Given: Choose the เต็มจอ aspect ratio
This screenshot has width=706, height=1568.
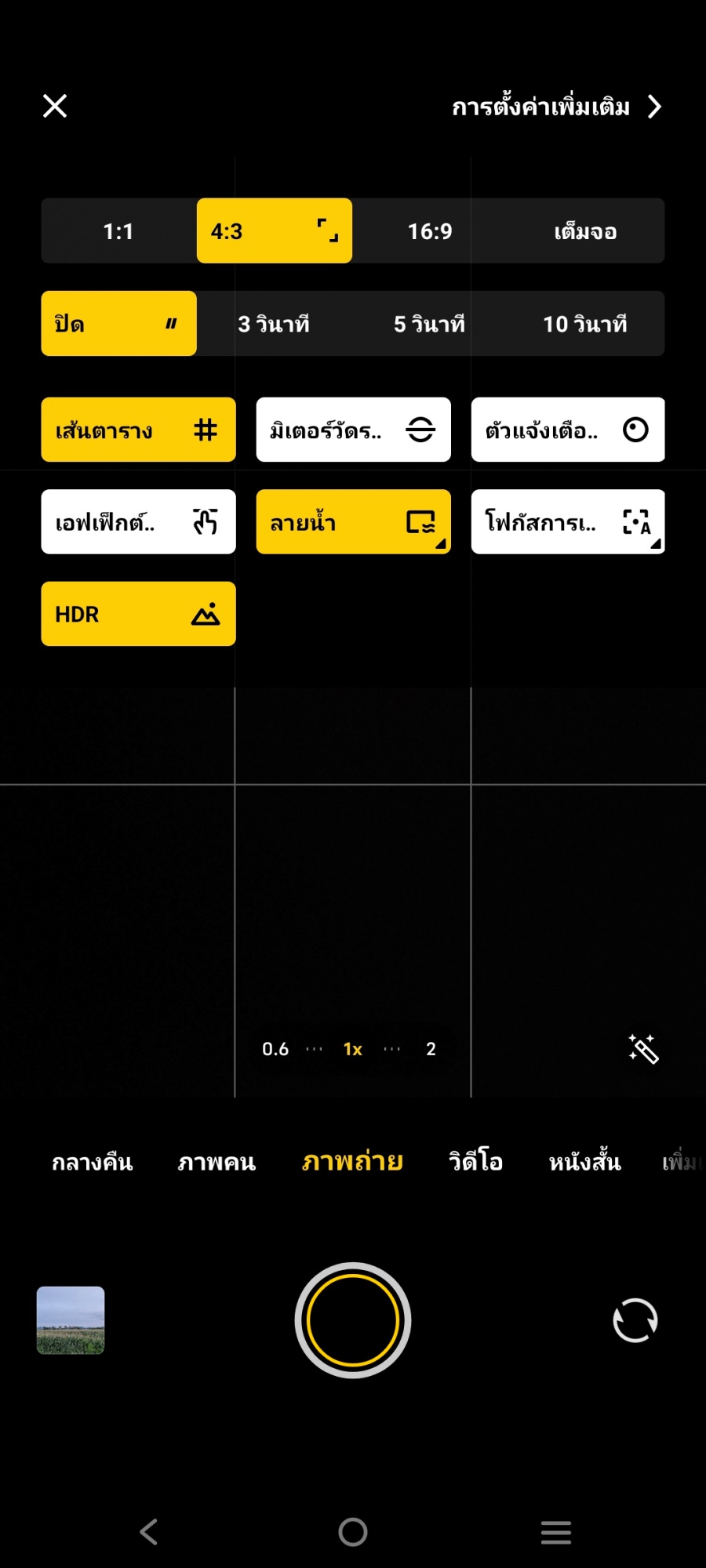Looking at the screenshot, I should (x=585, y=231).
